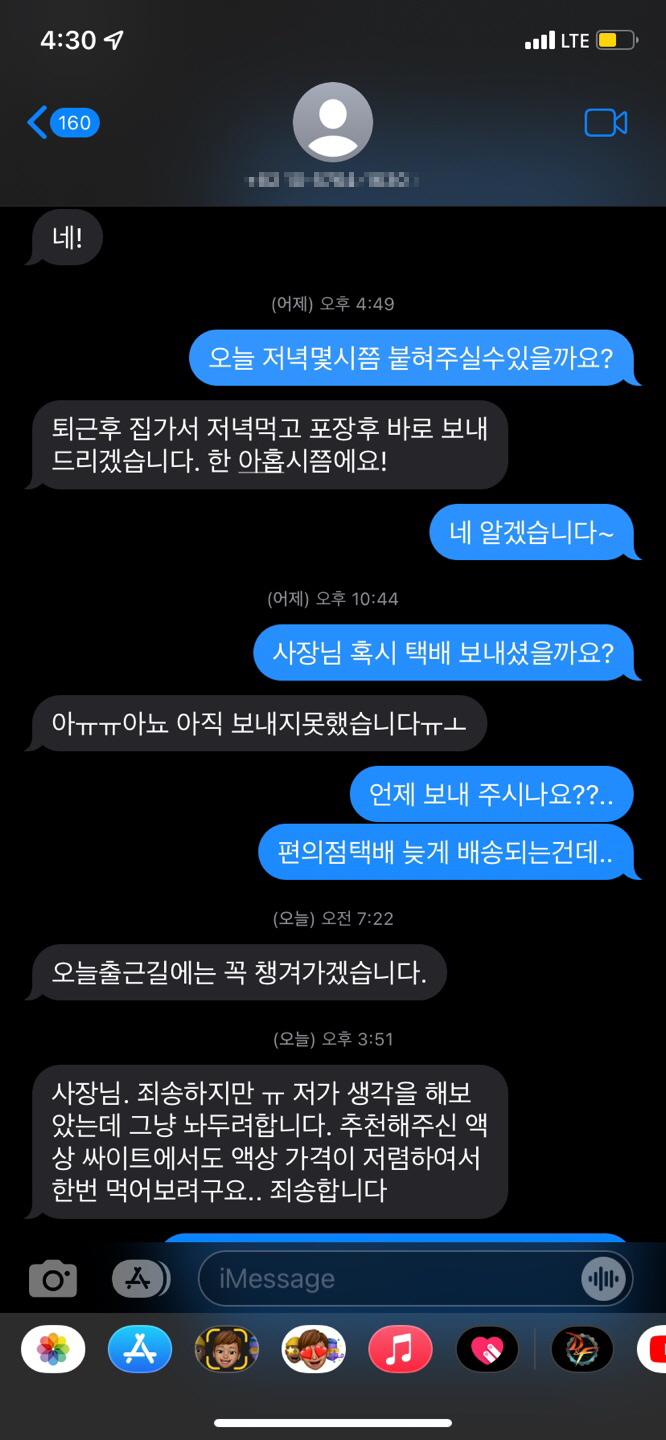This screenshot has width=666, height=1440.
Task: Record an audio message
Action: coord(603,1278)
